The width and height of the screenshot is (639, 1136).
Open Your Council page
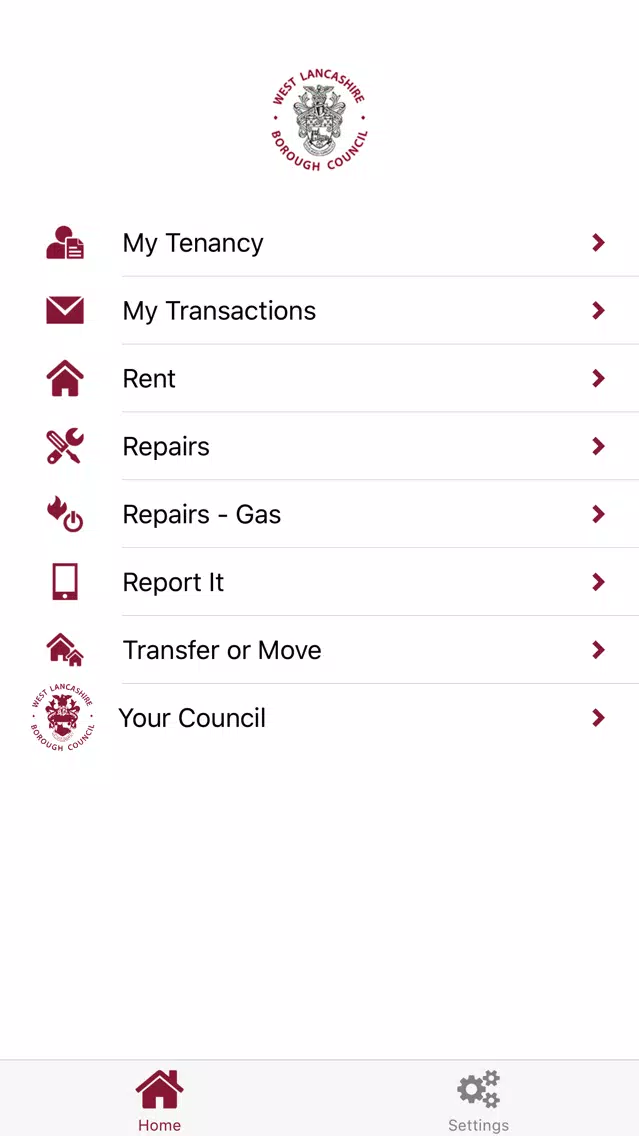[320, 718]
